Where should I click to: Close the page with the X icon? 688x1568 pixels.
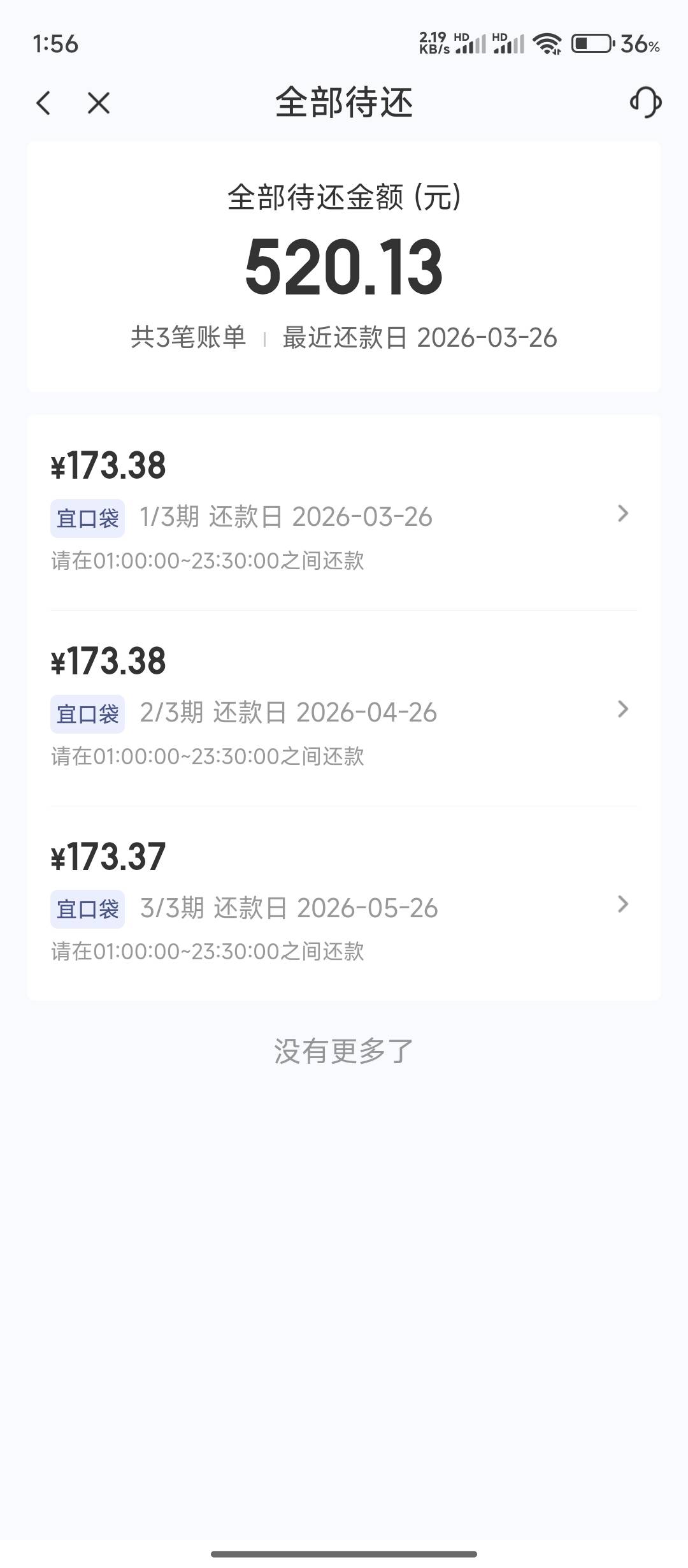(x=99, y=103)
